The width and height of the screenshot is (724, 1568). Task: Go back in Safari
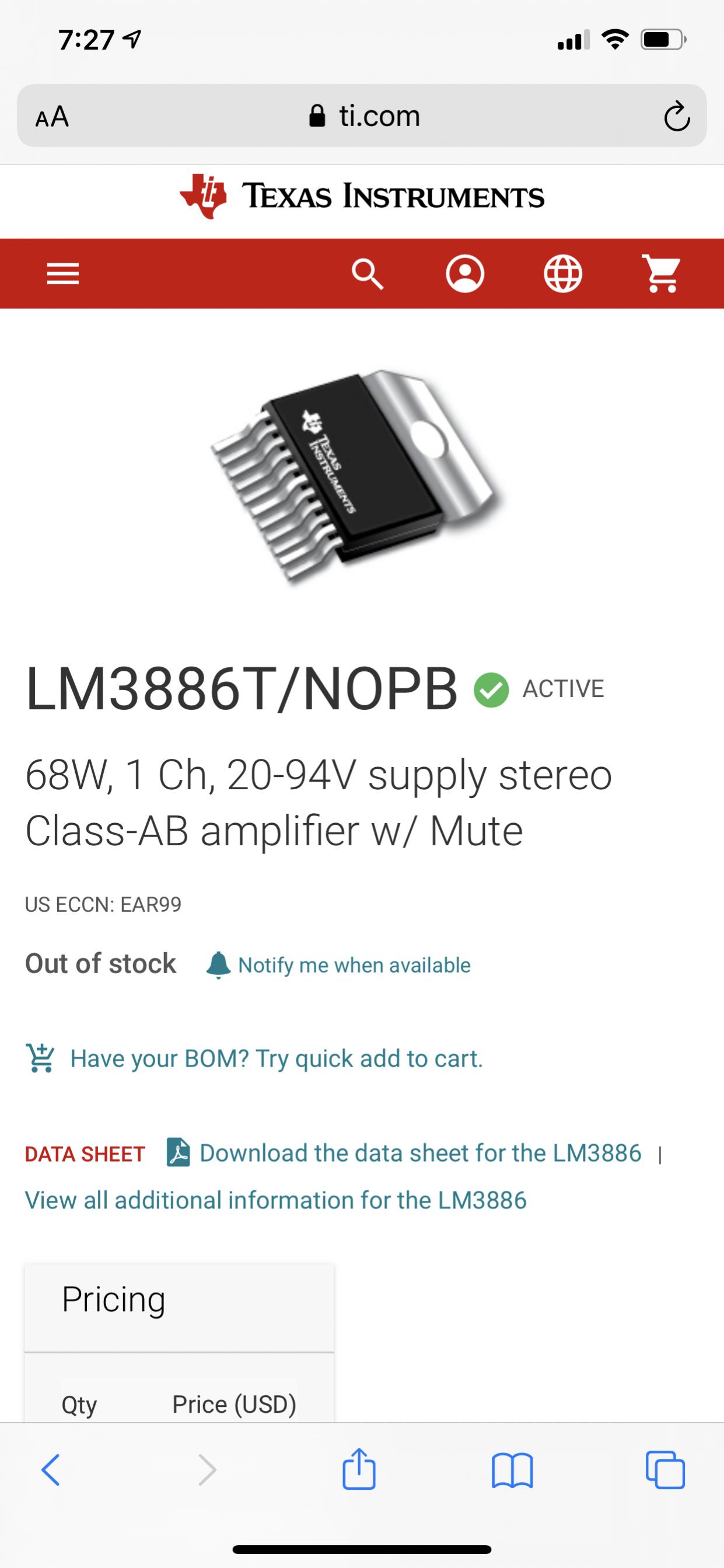point(51,1470)
